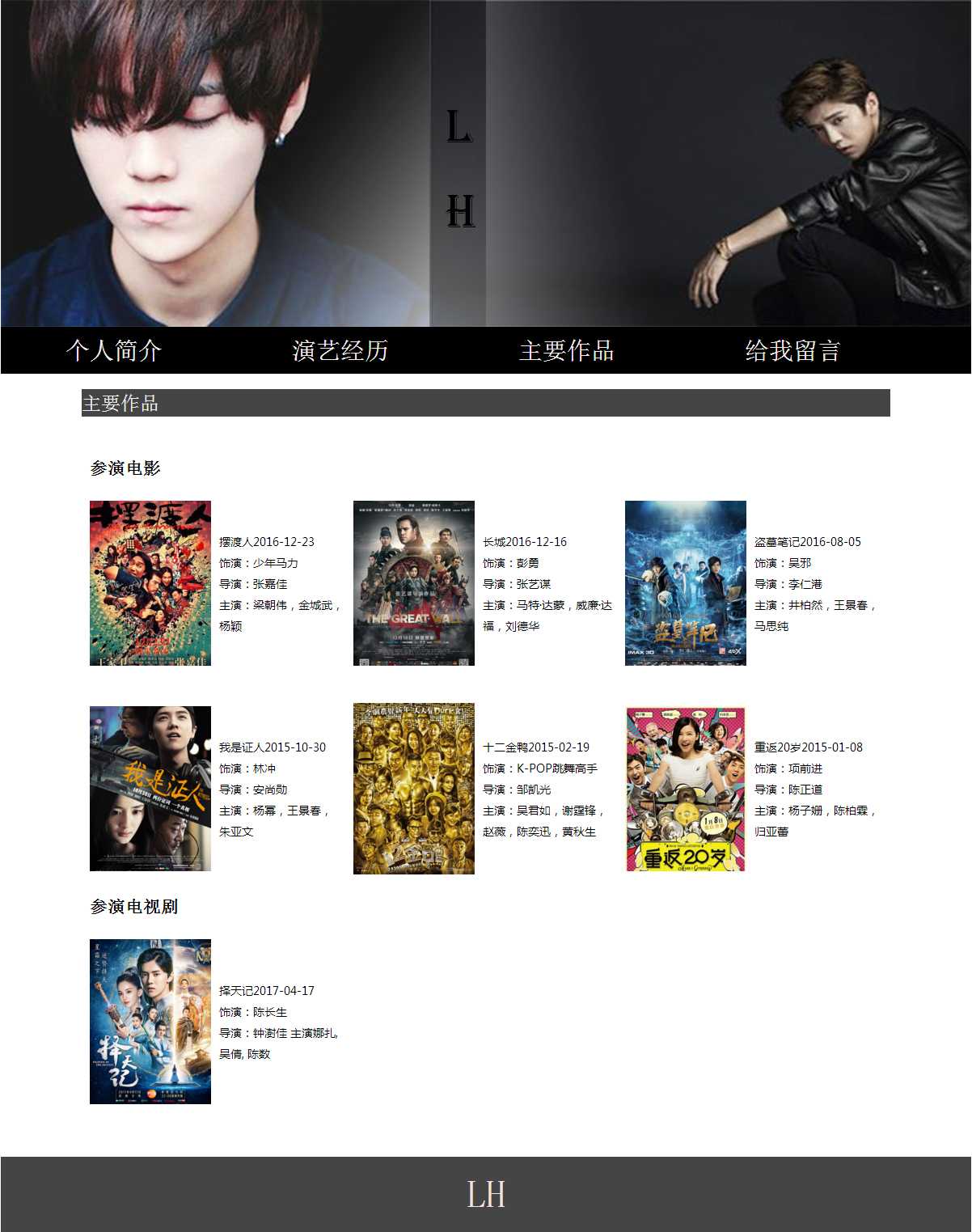Open the 择天记 TV drama poster
Screen dimensions: 972x1232
point(150,1022)
